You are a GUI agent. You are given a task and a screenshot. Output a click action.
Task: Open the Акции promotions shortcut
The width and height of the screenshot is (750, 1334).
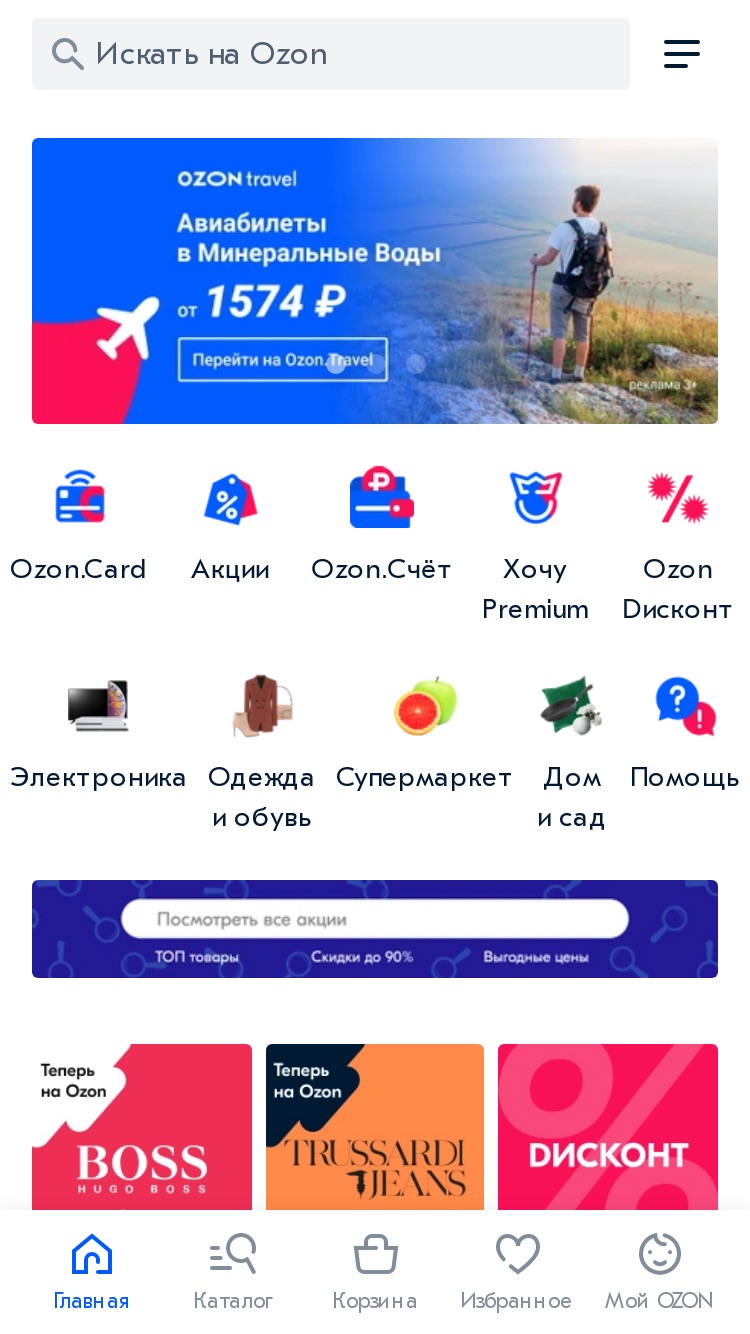coord(231,527)
